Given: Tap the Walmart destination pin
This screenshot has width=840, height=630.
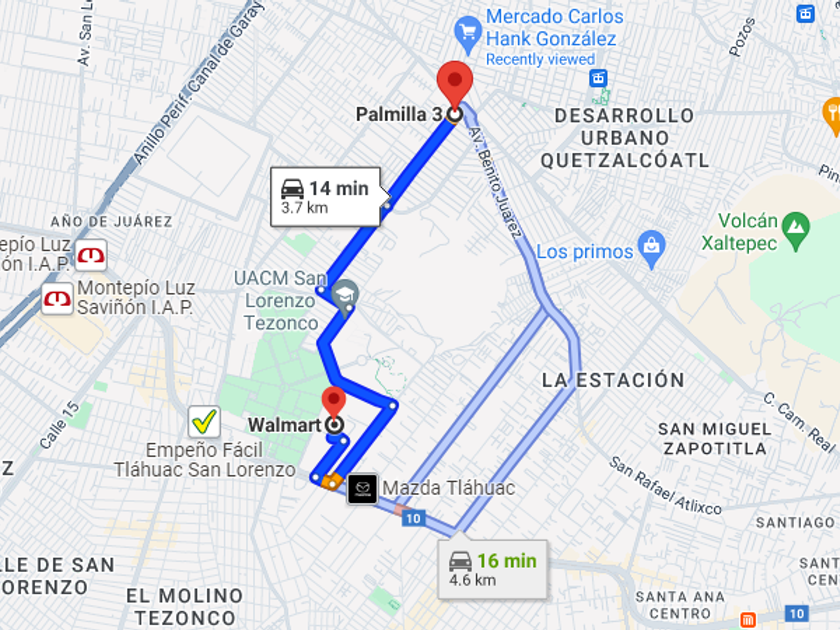Looking at the screenshot, I should (334, 404).
